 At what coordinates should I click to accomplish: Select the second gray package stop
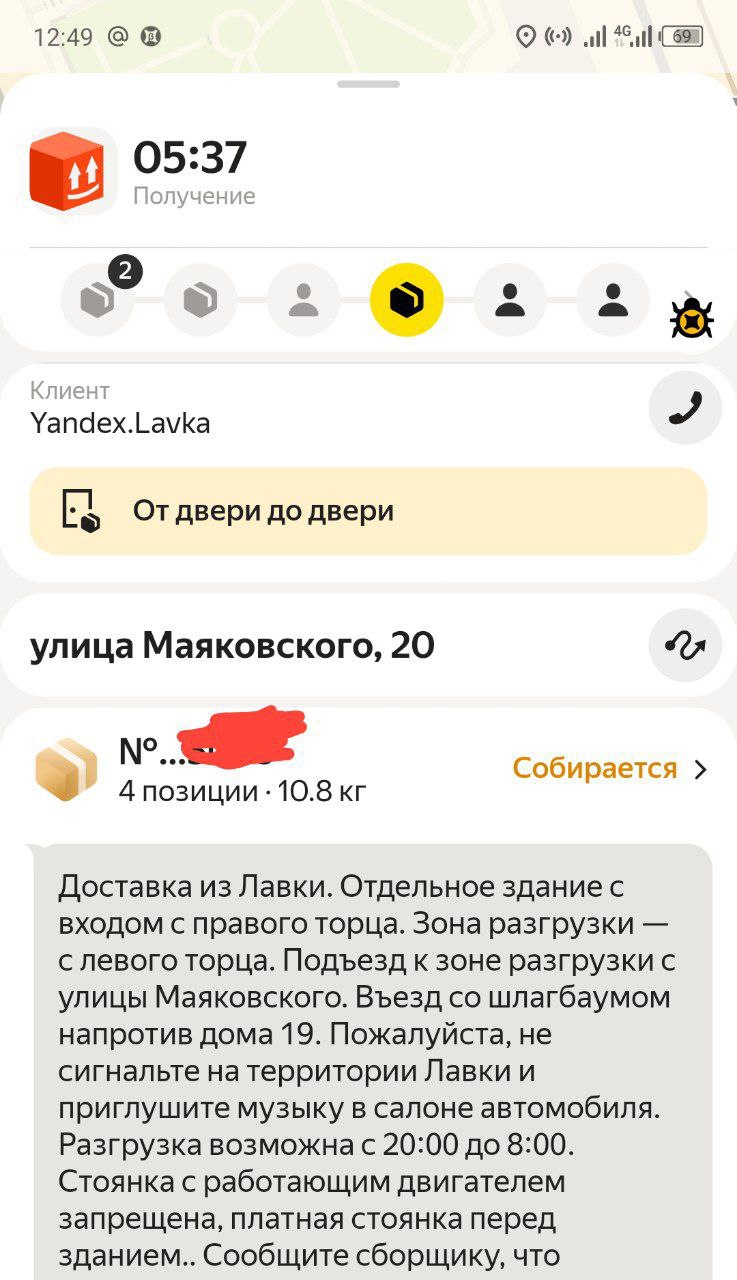[201, 299]
